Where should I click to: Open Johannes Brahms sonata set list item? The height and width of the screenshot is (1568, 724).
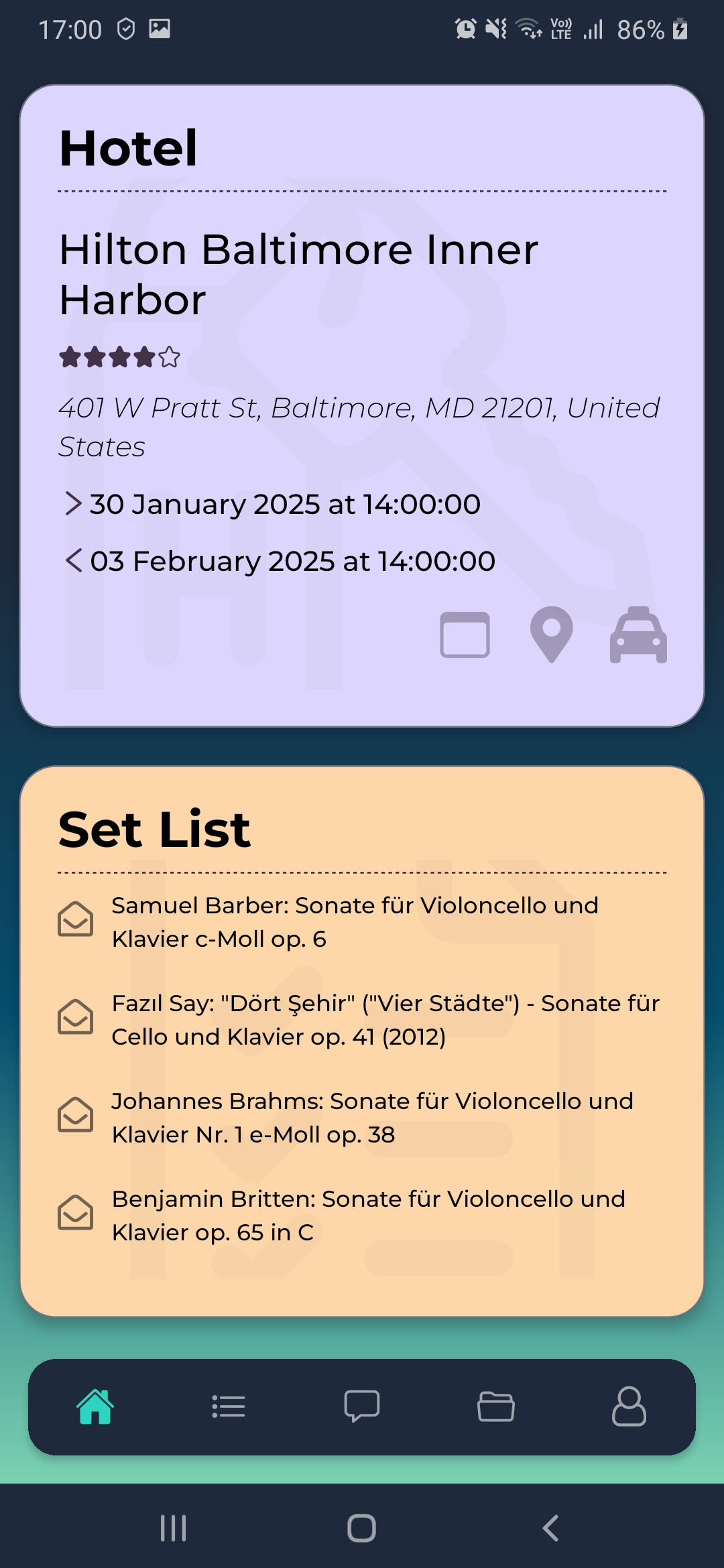point(372,1118)
